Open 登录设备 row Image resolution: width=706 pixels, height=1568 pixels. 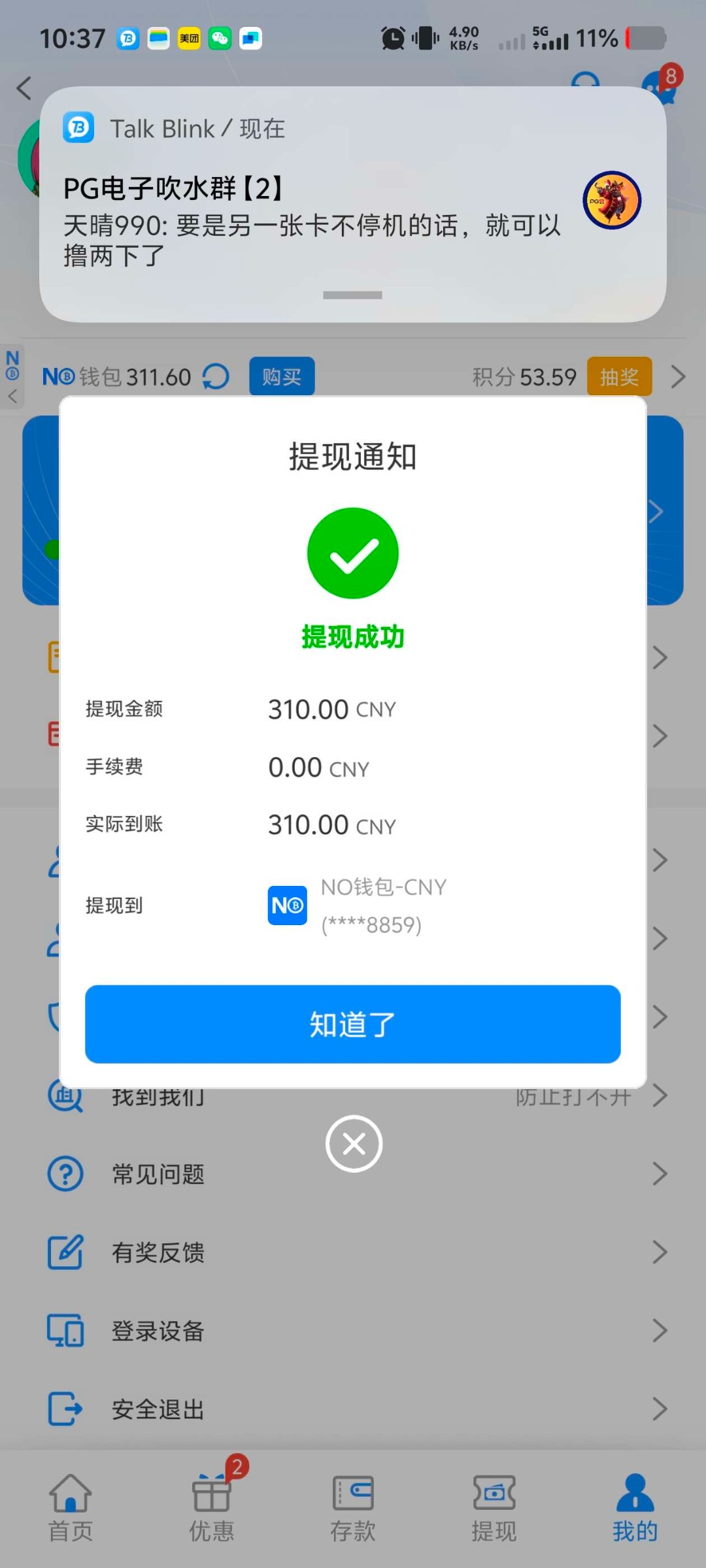tap(353, 1331)
